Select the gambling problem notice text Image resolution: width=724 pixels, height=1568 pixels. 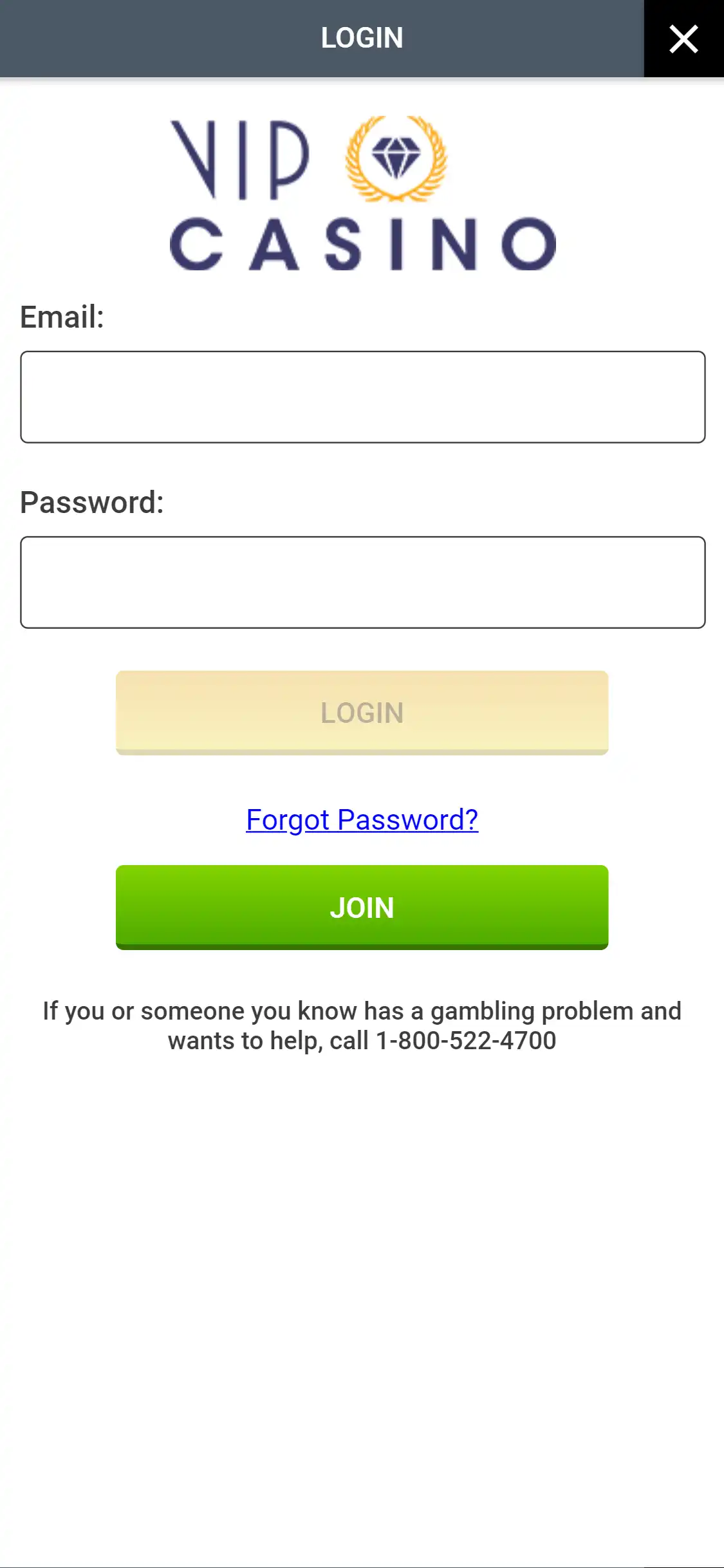(362, 1023)
